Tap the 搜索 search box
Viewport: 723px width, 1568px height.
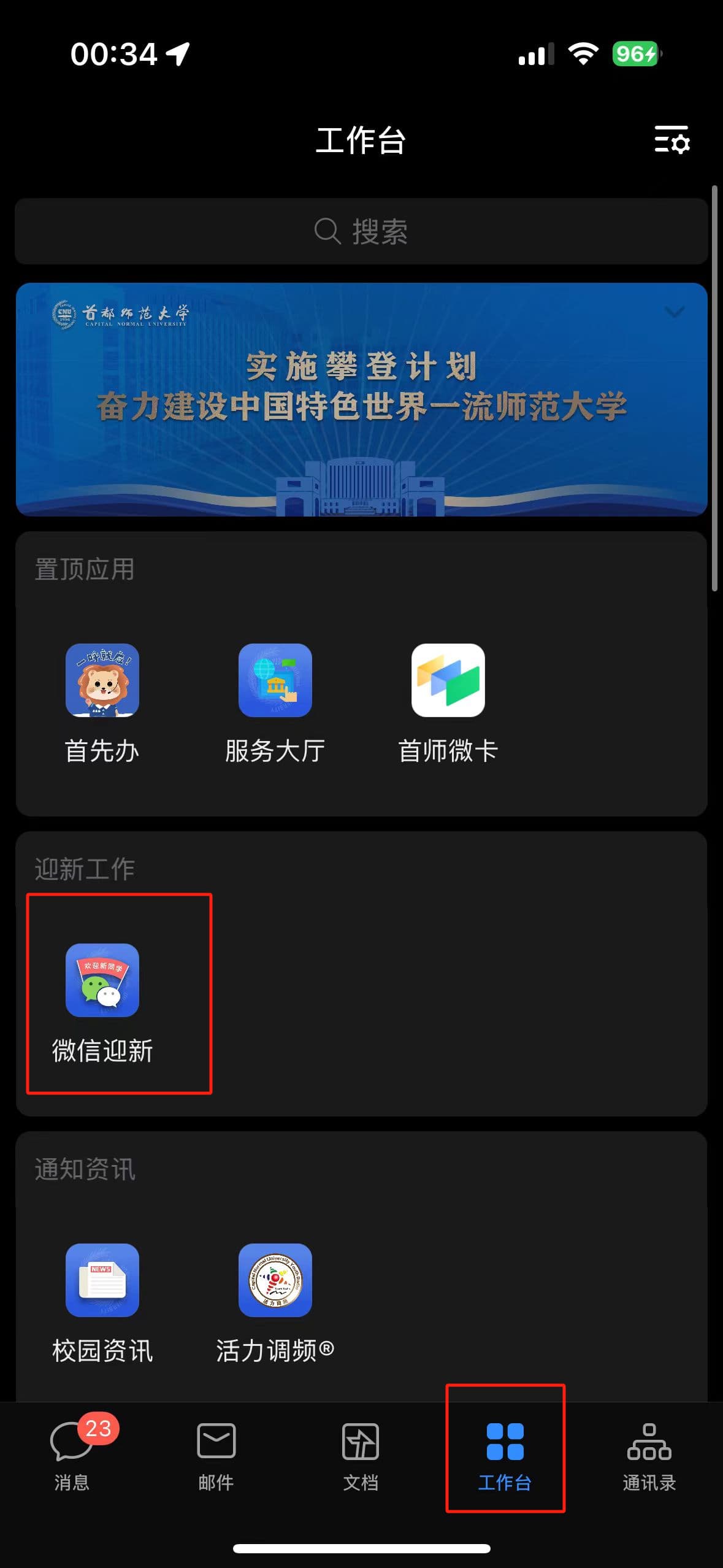pyautogui.click(x=361, y=231)
